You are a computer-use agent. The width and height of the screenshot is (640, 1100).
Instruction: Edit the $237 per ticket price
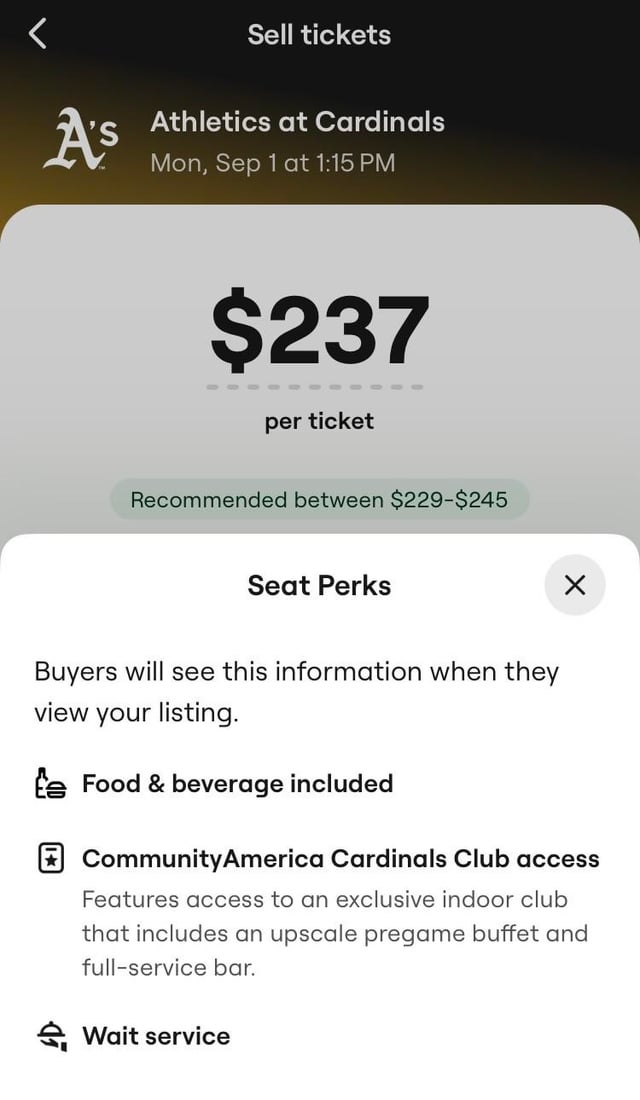point(319,331)
